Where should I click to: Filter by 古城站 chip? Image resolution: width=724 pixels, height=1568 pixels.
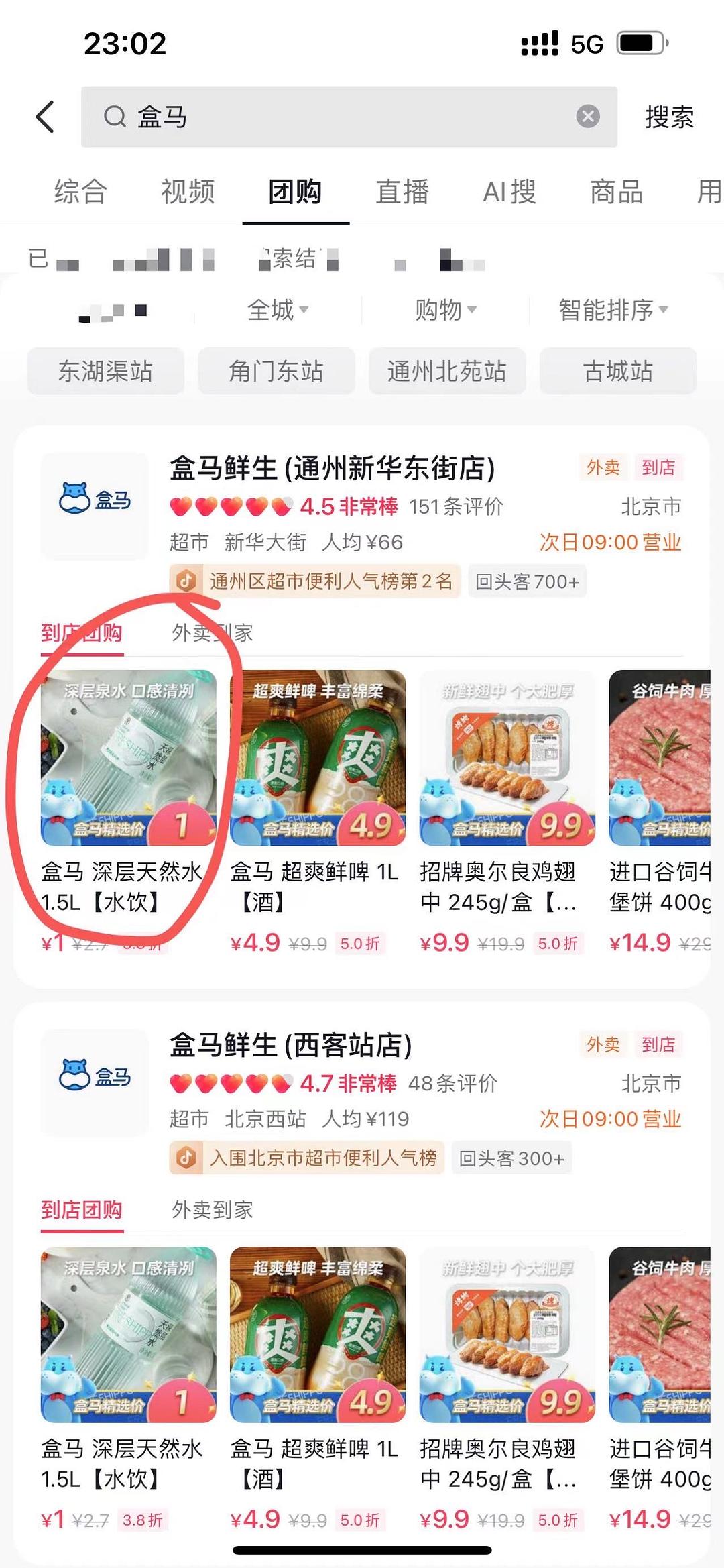(617, 371)
